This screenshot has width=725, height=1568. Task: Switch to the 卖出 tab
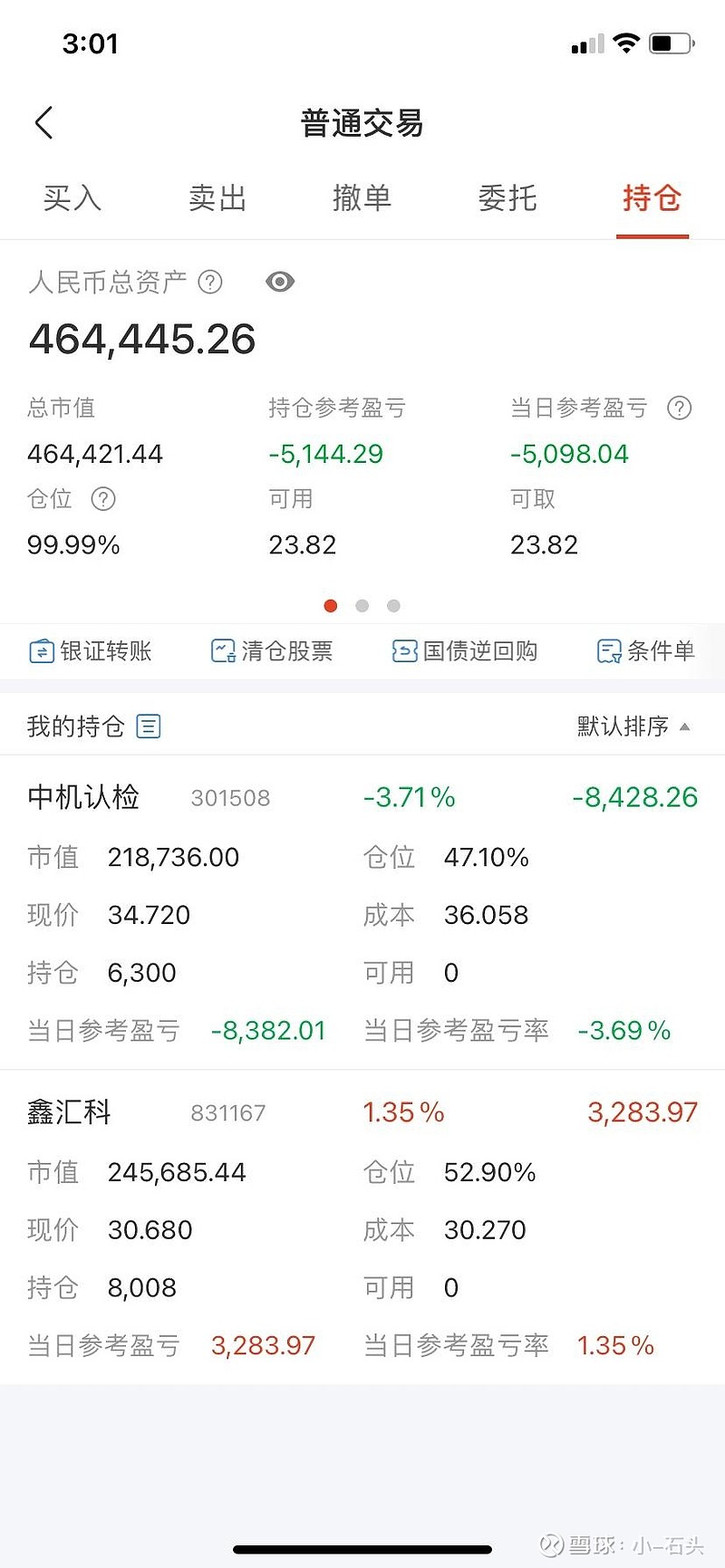(x=217, y=197)
